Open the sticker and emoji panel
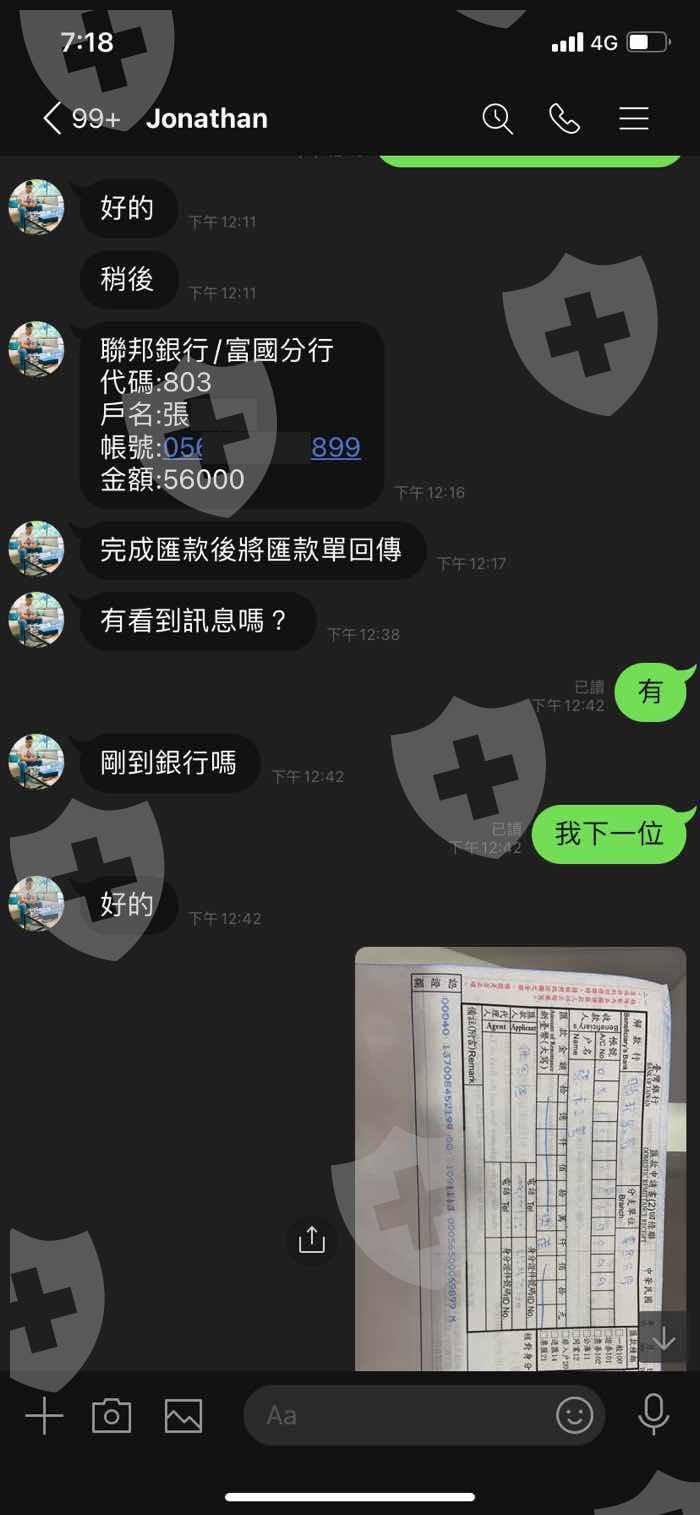700x1515 pixels. pos(575,1415)
